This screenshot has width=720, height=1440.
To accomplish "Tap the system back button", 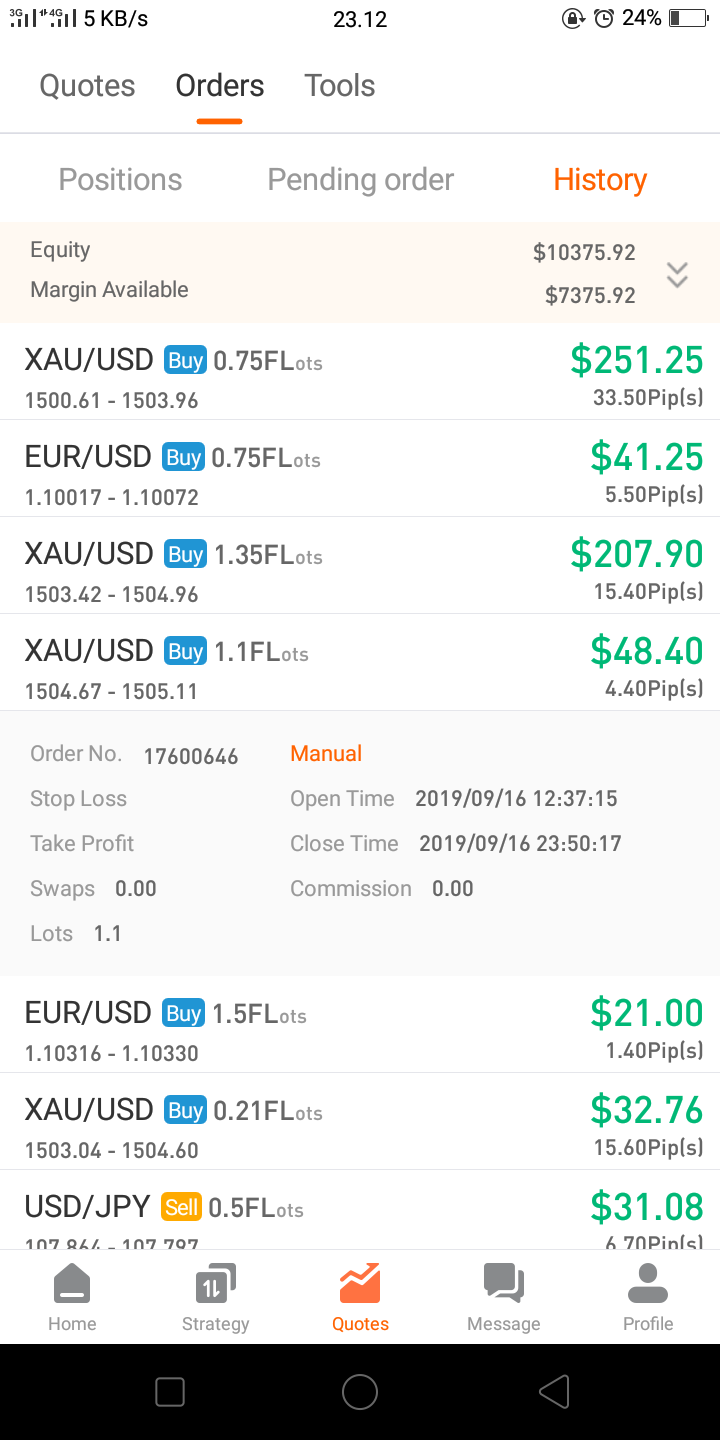I will pyautogui.click(x=553, y=1391).
